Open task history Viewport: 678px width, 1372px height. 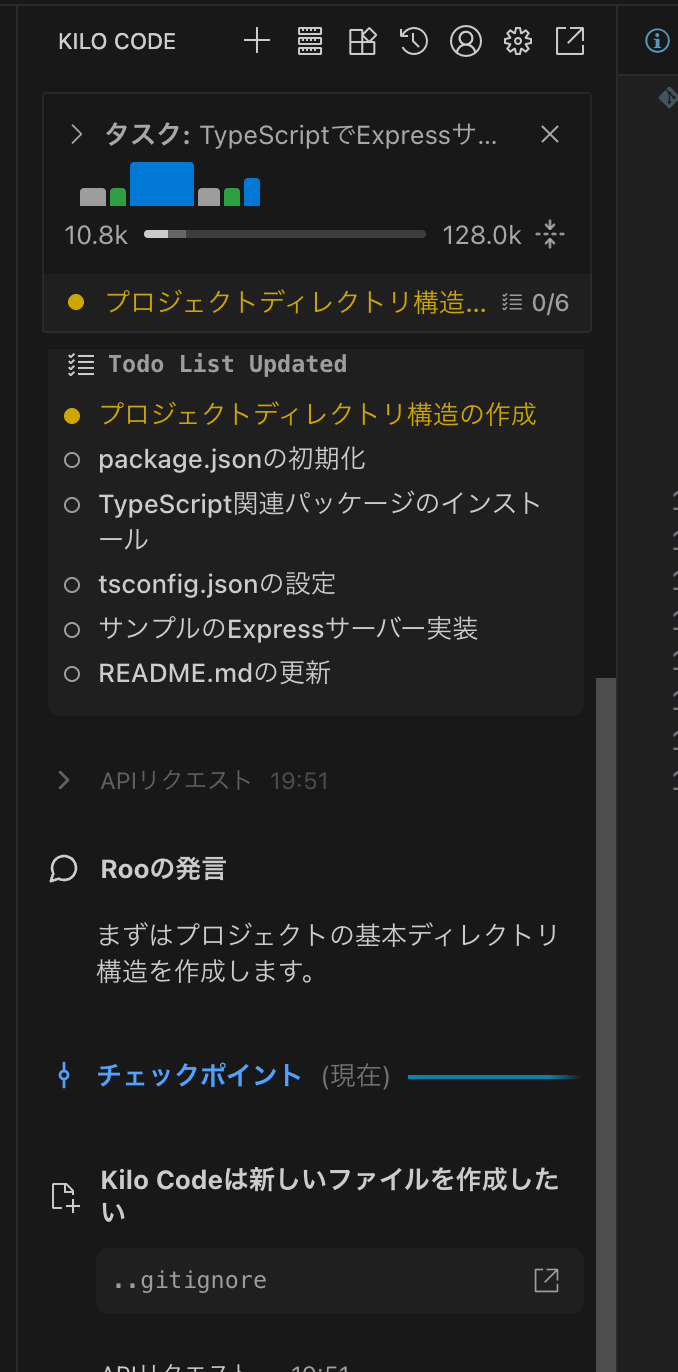(x=413, y=41)
